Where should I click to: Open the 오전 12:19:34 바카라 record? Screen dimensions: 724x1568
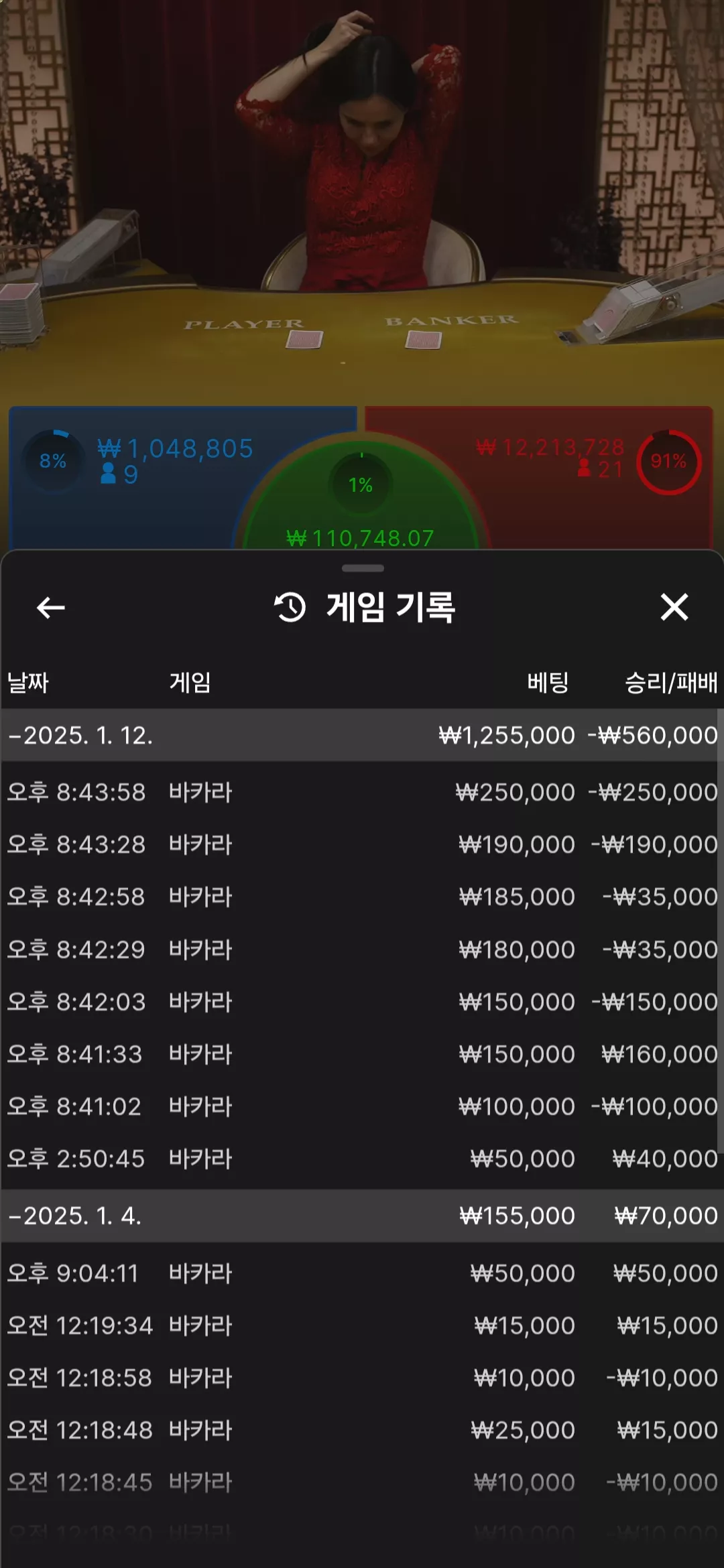tap(362, 1325)
